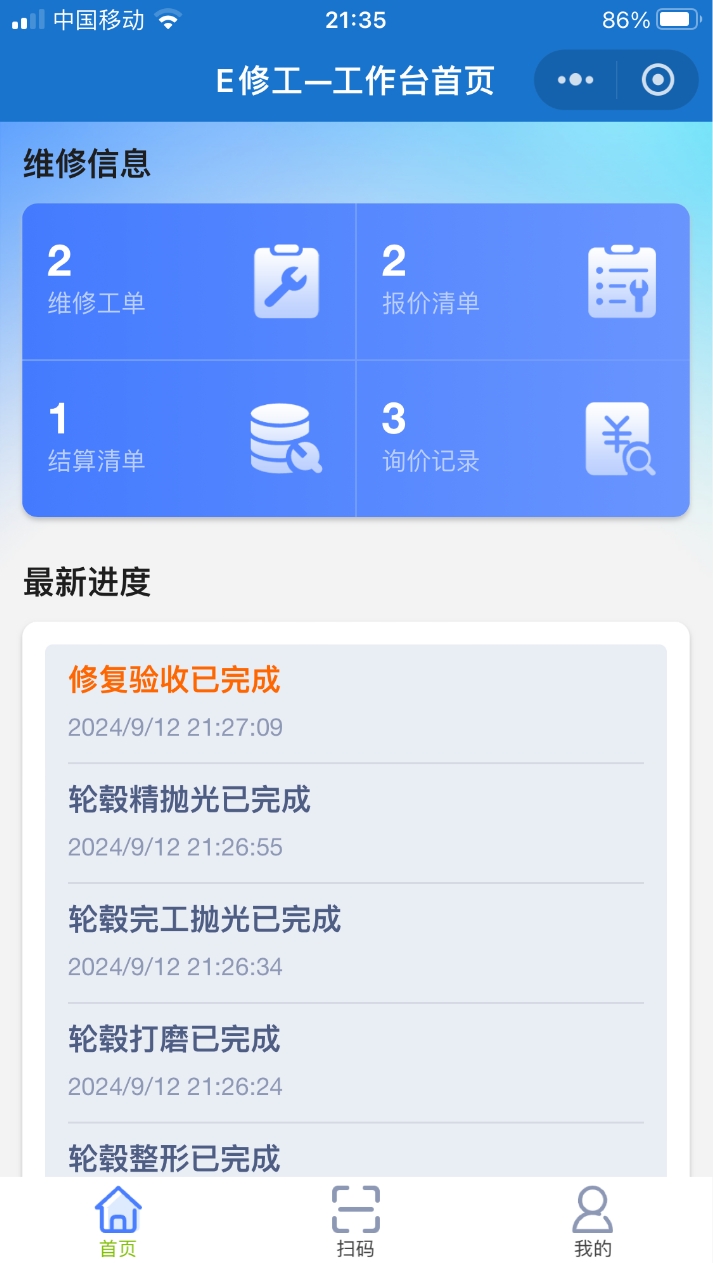
Task: Open the mini program more options menu
Action: click(576, 80)
